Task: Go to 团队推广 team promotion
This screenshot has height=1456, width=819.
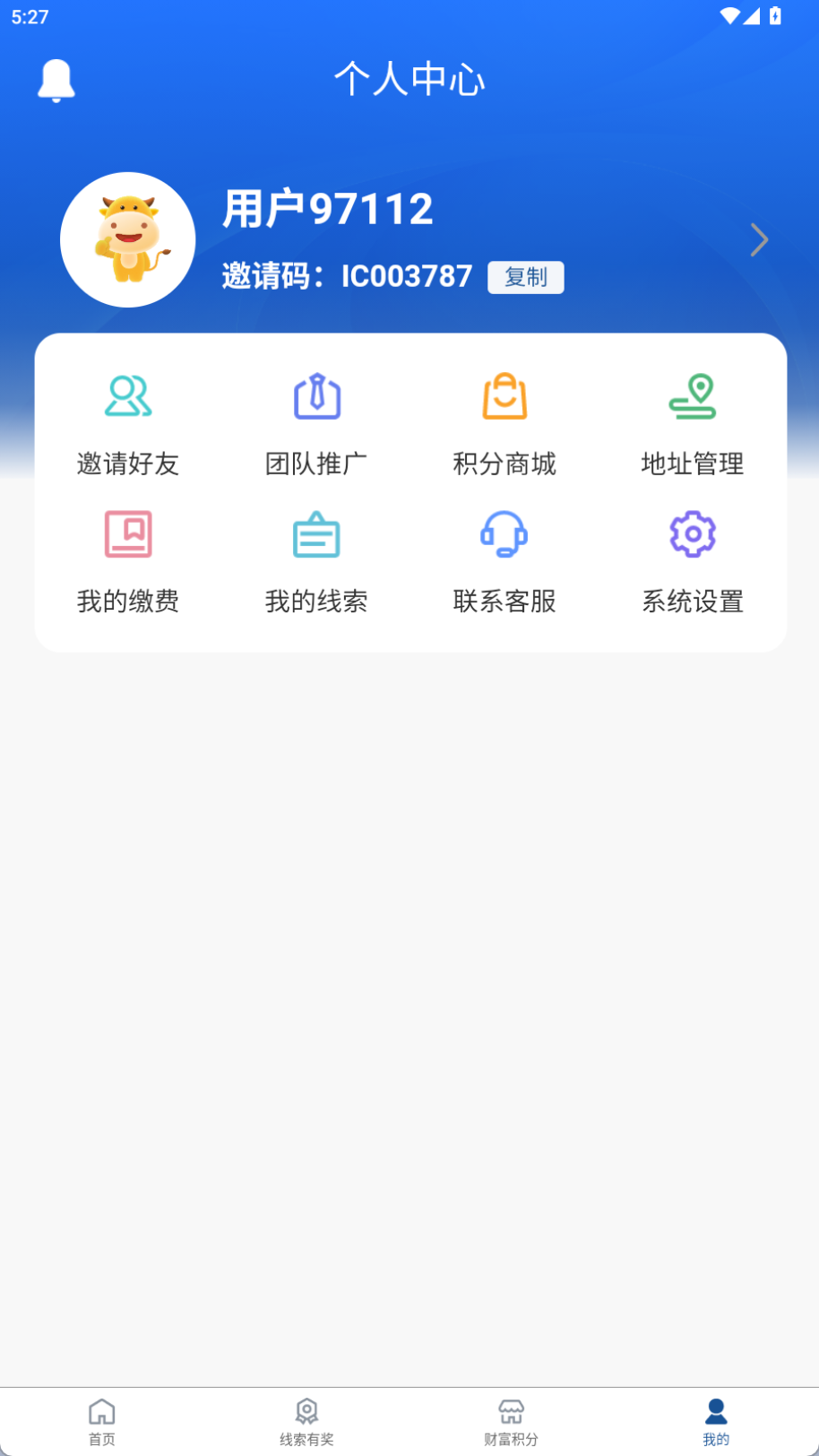Action: click(316, 424)
